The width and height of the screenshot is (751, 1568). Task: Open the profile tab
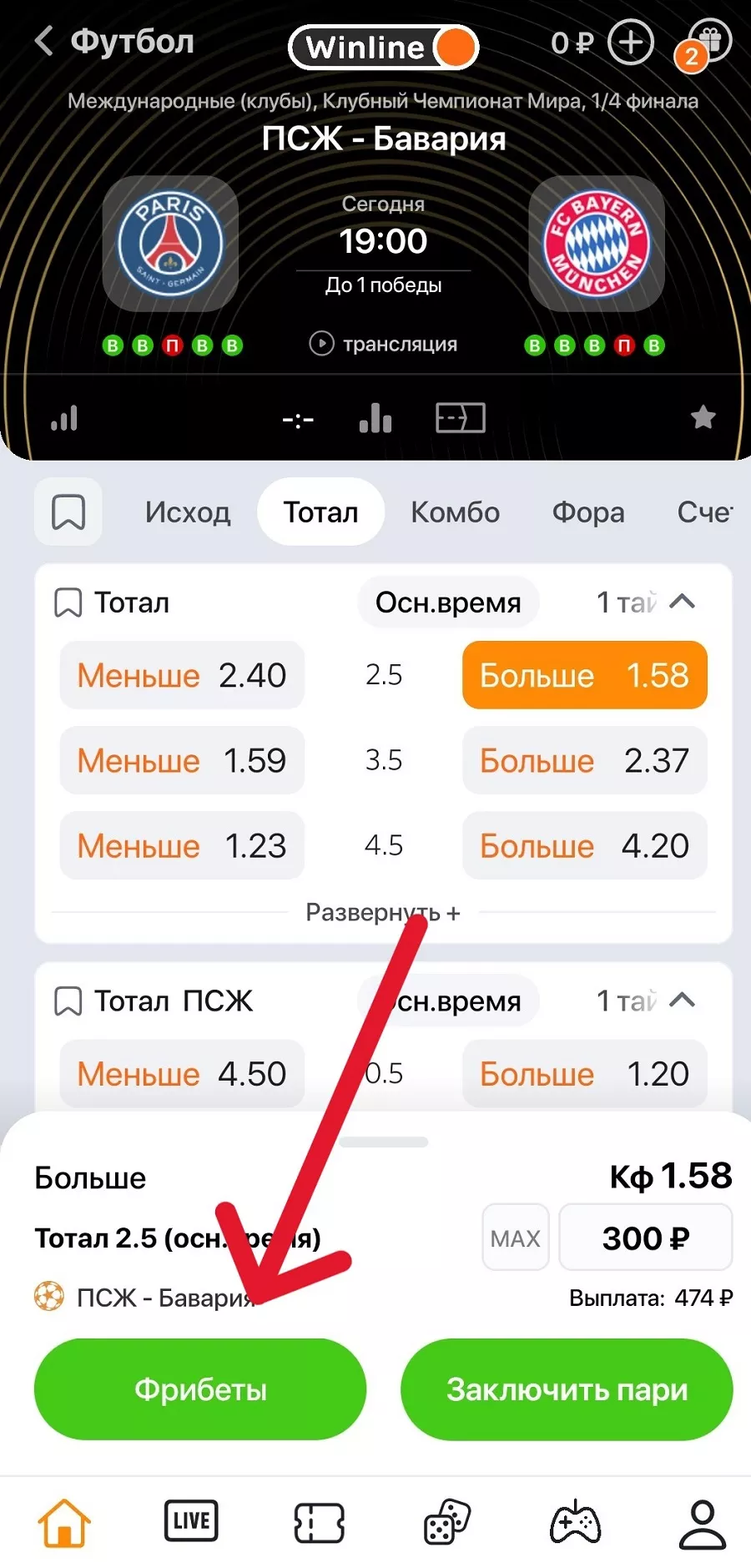click(702, 1523)
